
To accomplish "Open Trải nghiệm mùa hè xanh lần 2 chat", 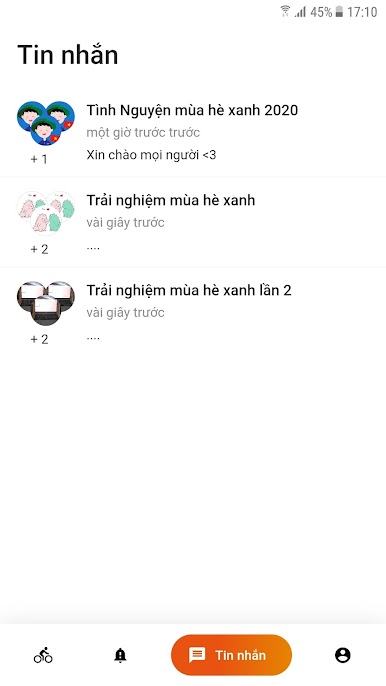I will pos(193,312).
